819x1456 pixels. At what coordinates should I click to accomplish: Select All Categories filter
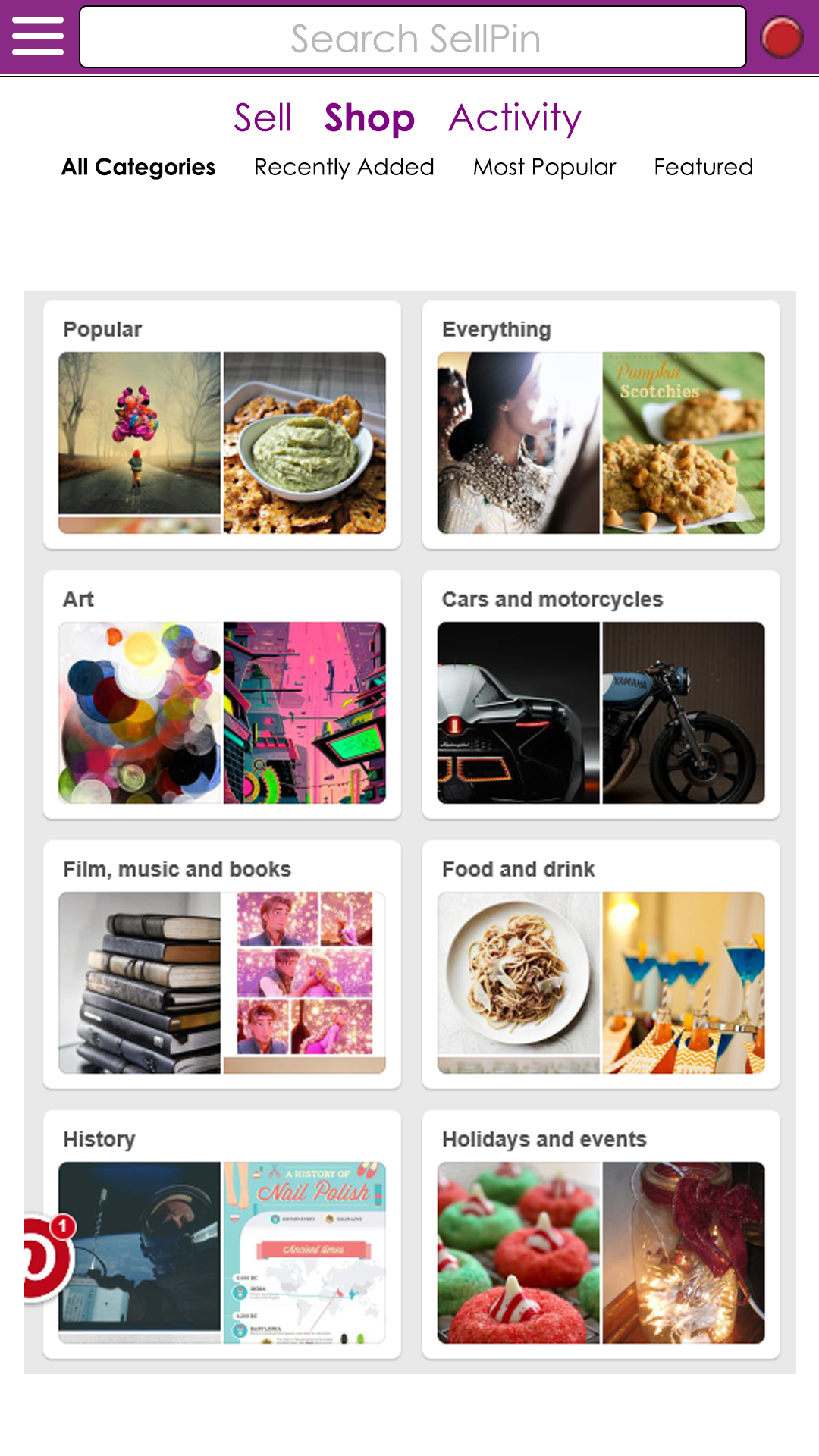click(139, 167)
